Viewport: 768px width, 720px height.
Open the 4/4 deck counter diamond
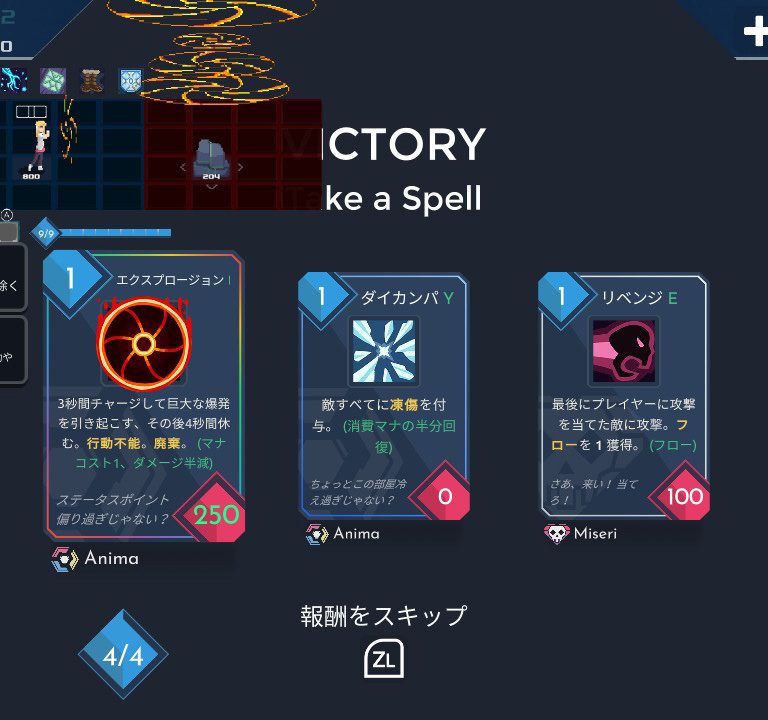[x=123, y=657]
